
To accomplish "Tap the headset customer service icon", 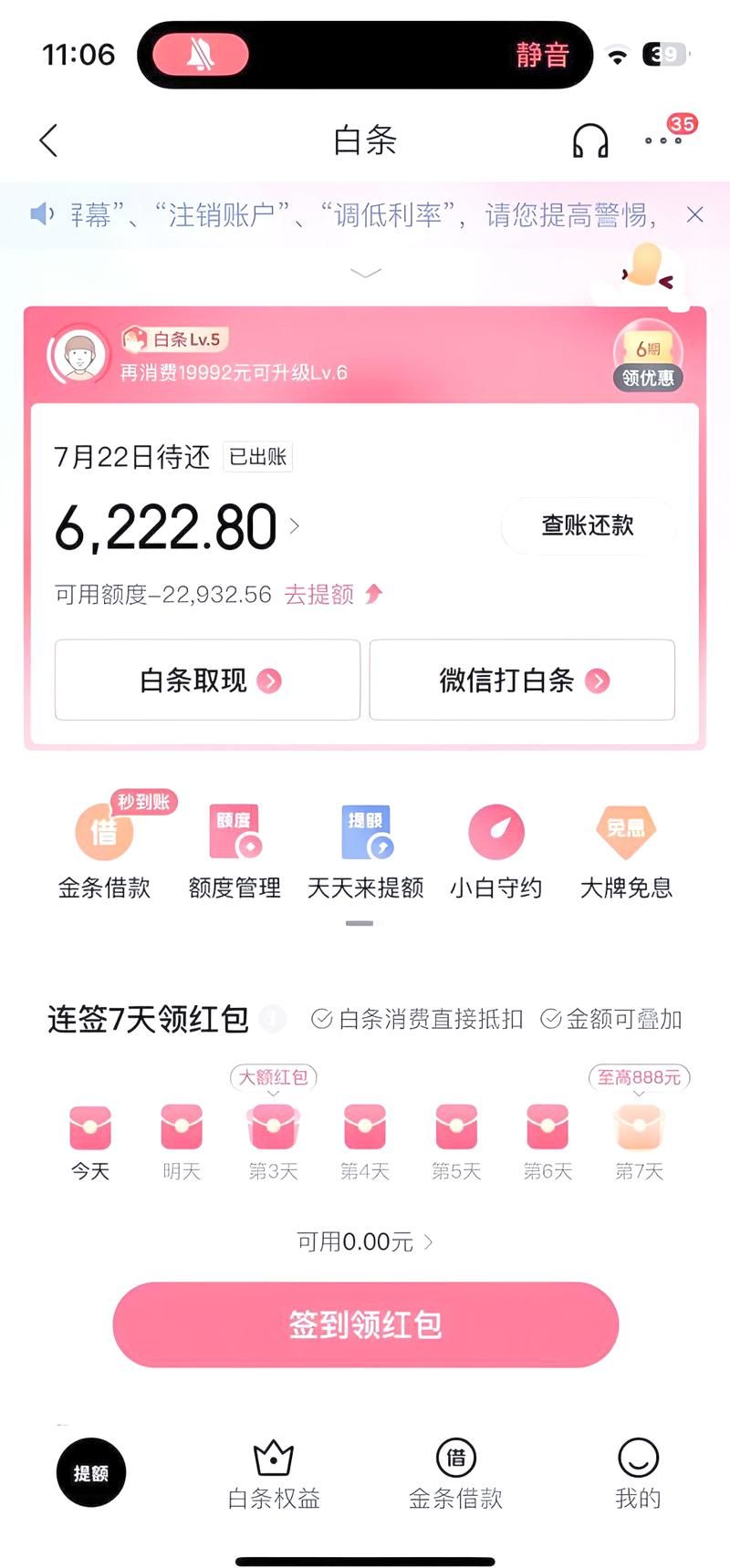I will pos(589,140).
